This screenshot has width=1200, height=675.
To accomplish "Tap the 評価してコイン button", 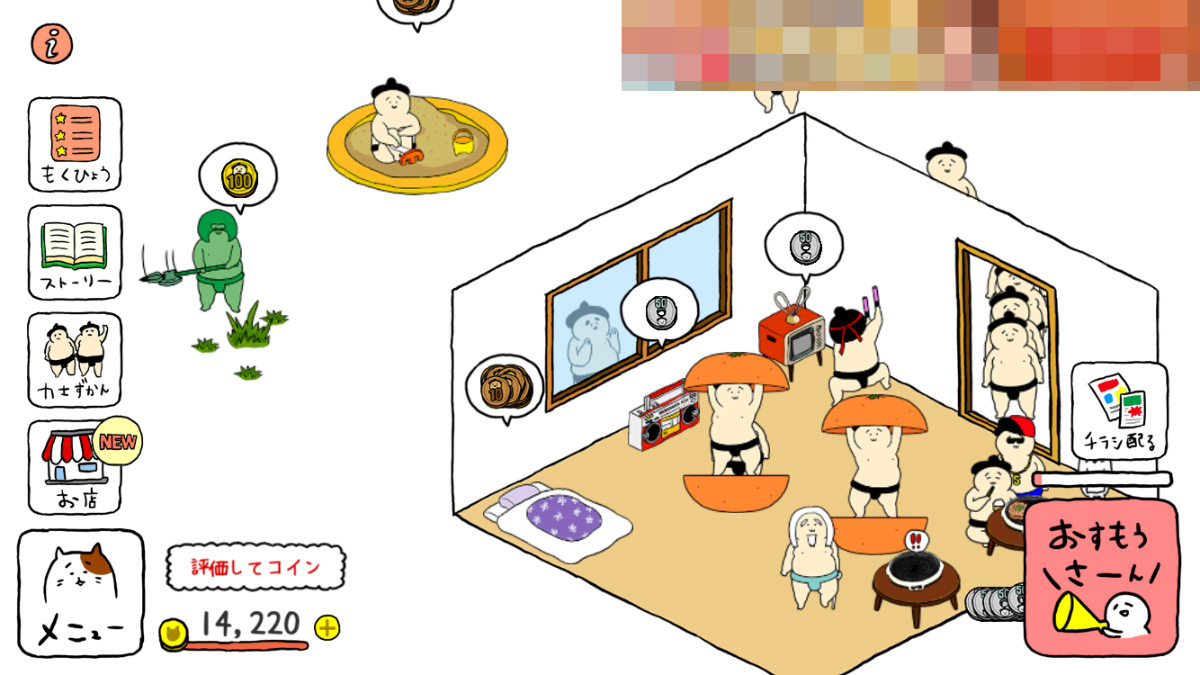I will 256,567.
